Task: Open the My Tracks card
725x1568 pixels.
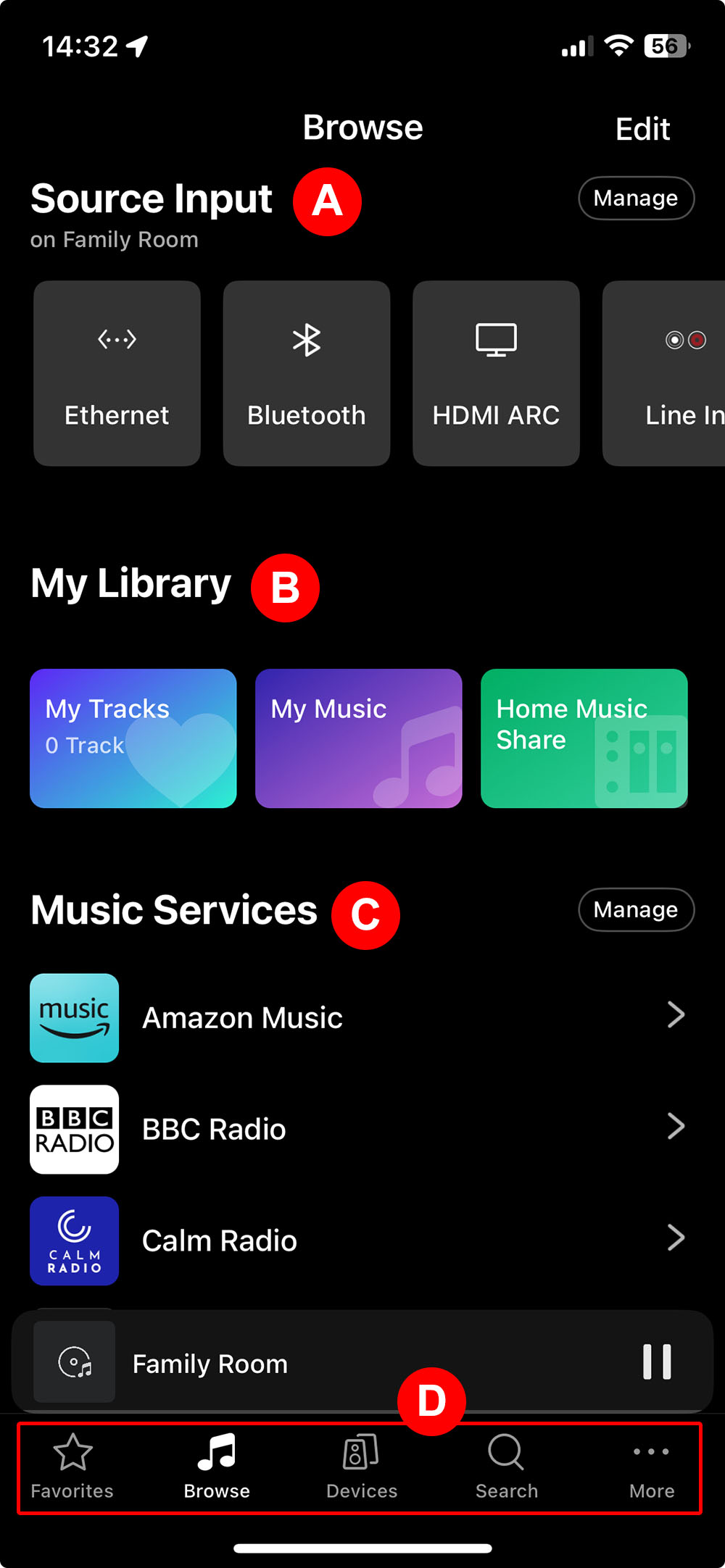Action: tap(133, 738)
